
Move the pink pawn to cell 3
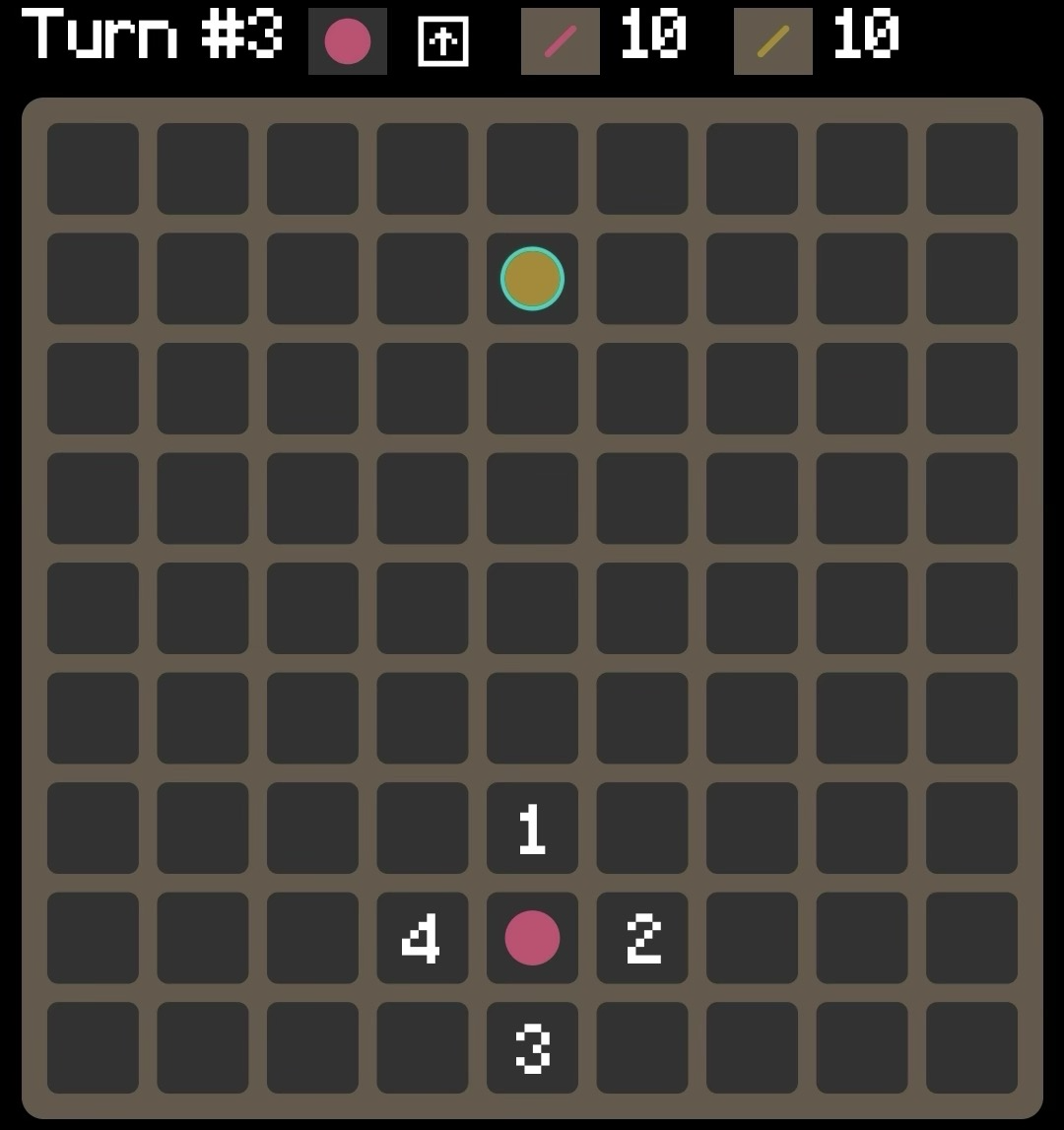click(x=532, y=1047)
